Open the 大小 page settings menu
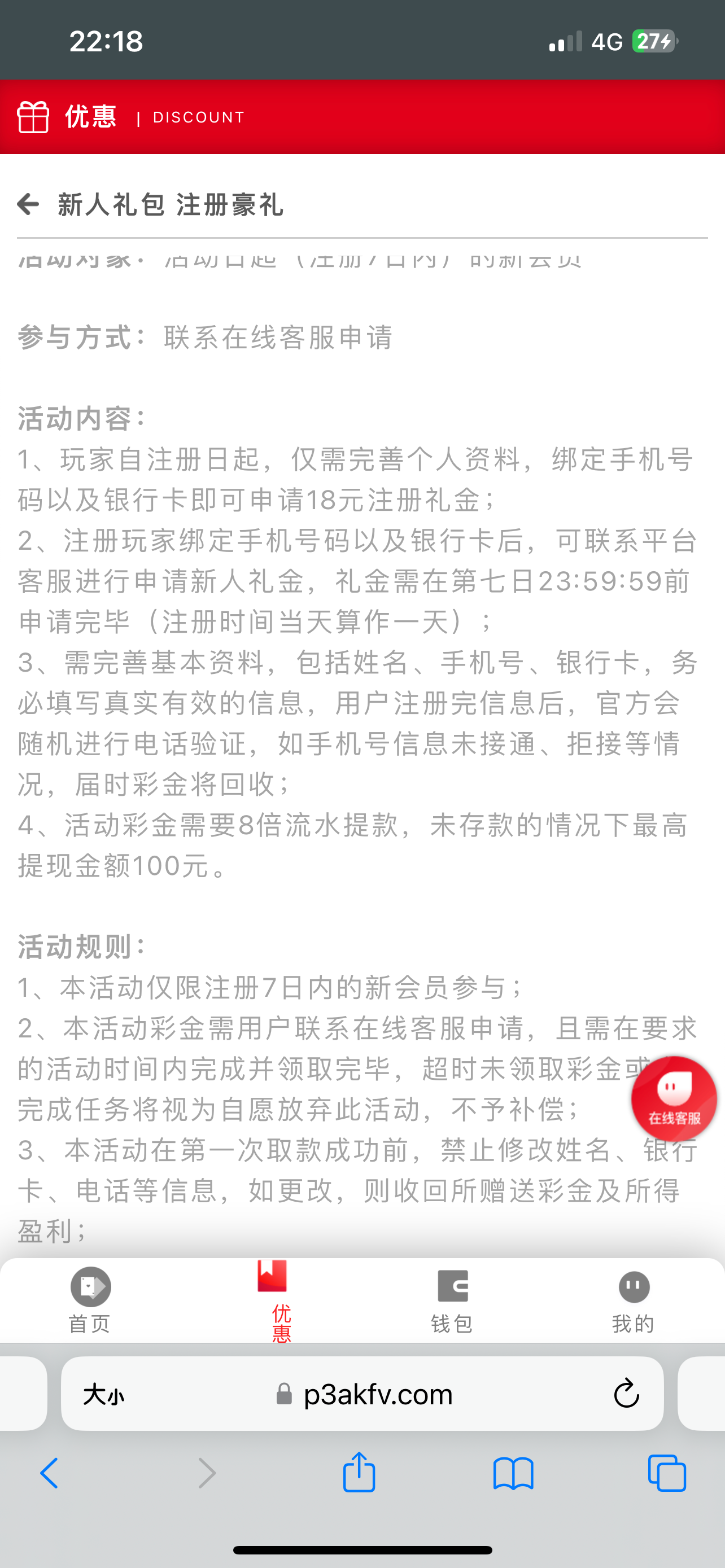The height and width of the screenshot is (1568, 725). pyautogui.click(x=104, y=1395)
